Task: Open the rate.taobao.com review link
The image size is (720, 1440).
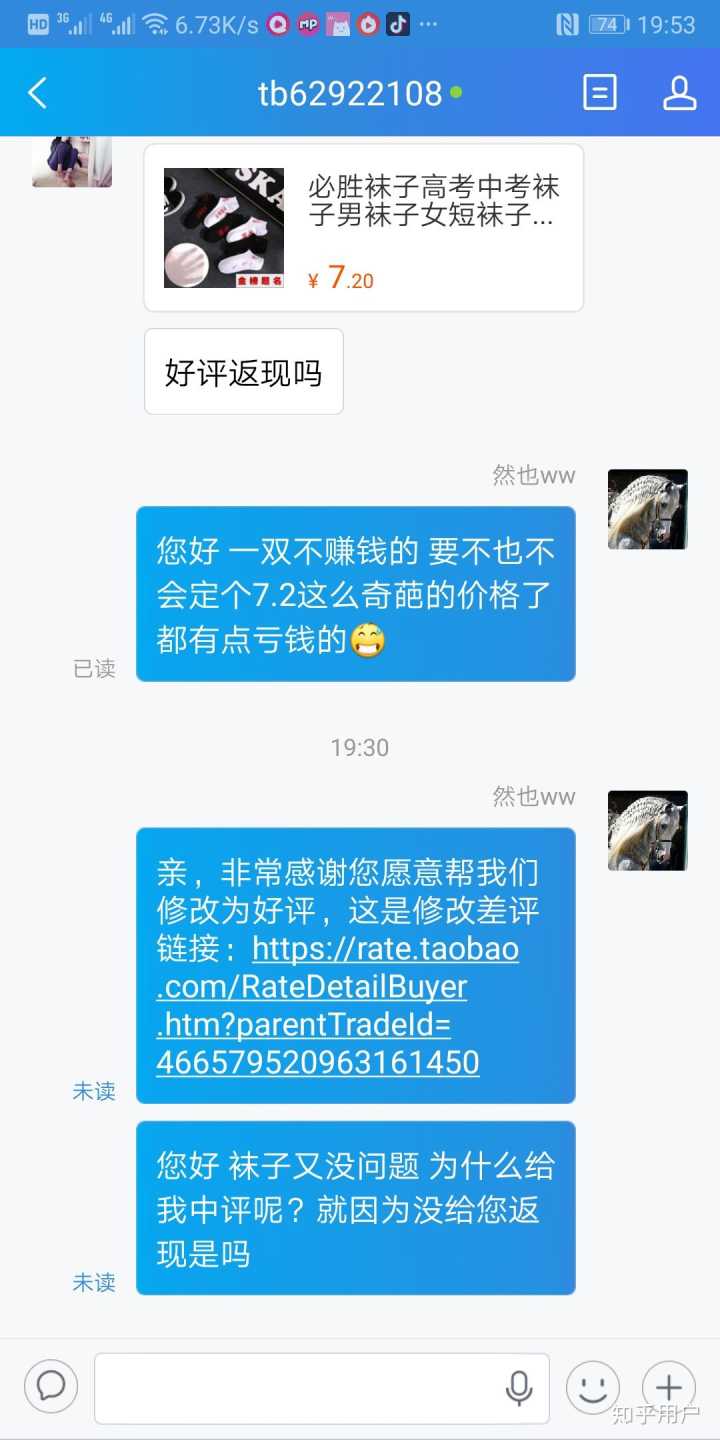Action: pyautogui.click(x=337, y=1004)
